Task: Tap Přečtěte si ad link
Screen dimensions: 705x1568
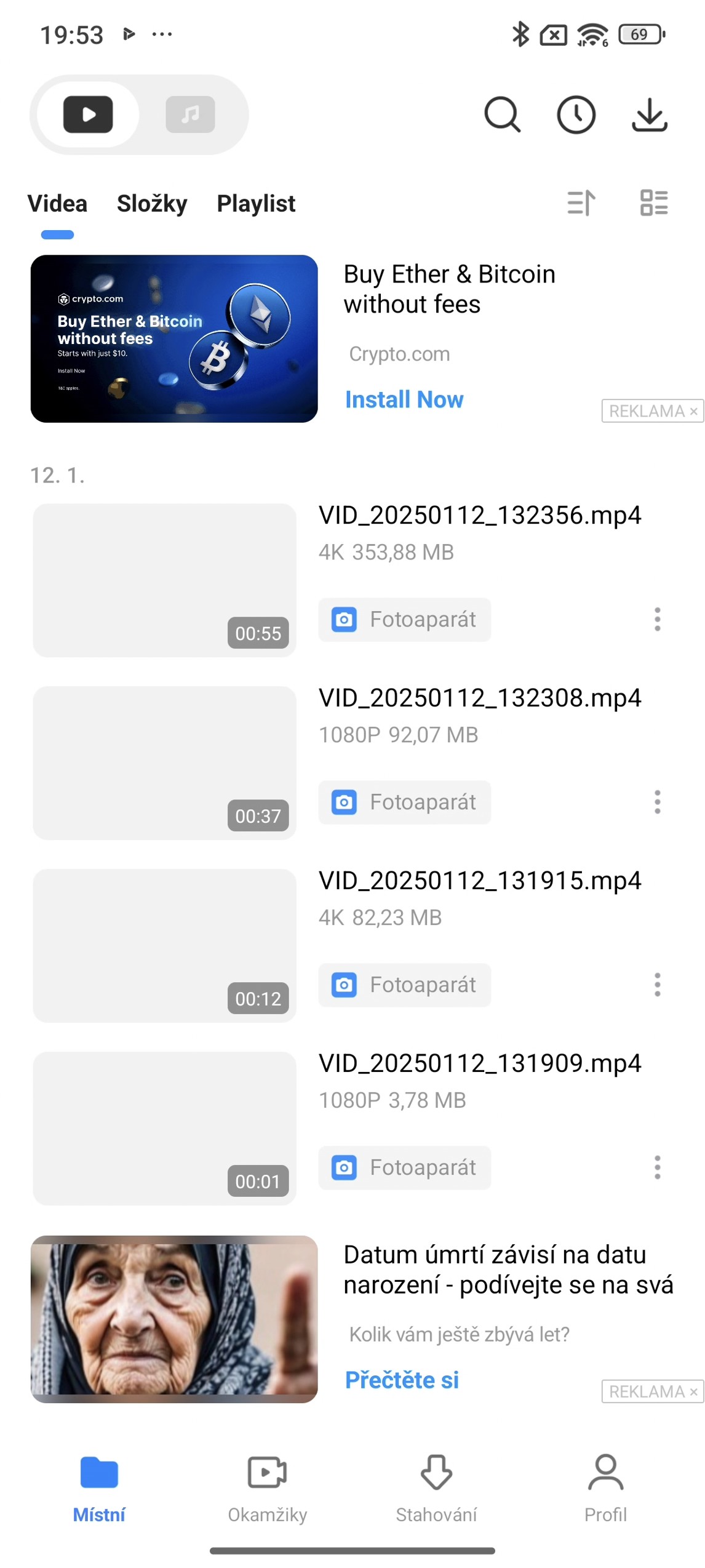Action: pyautogui.click(x=402, y=1380)
